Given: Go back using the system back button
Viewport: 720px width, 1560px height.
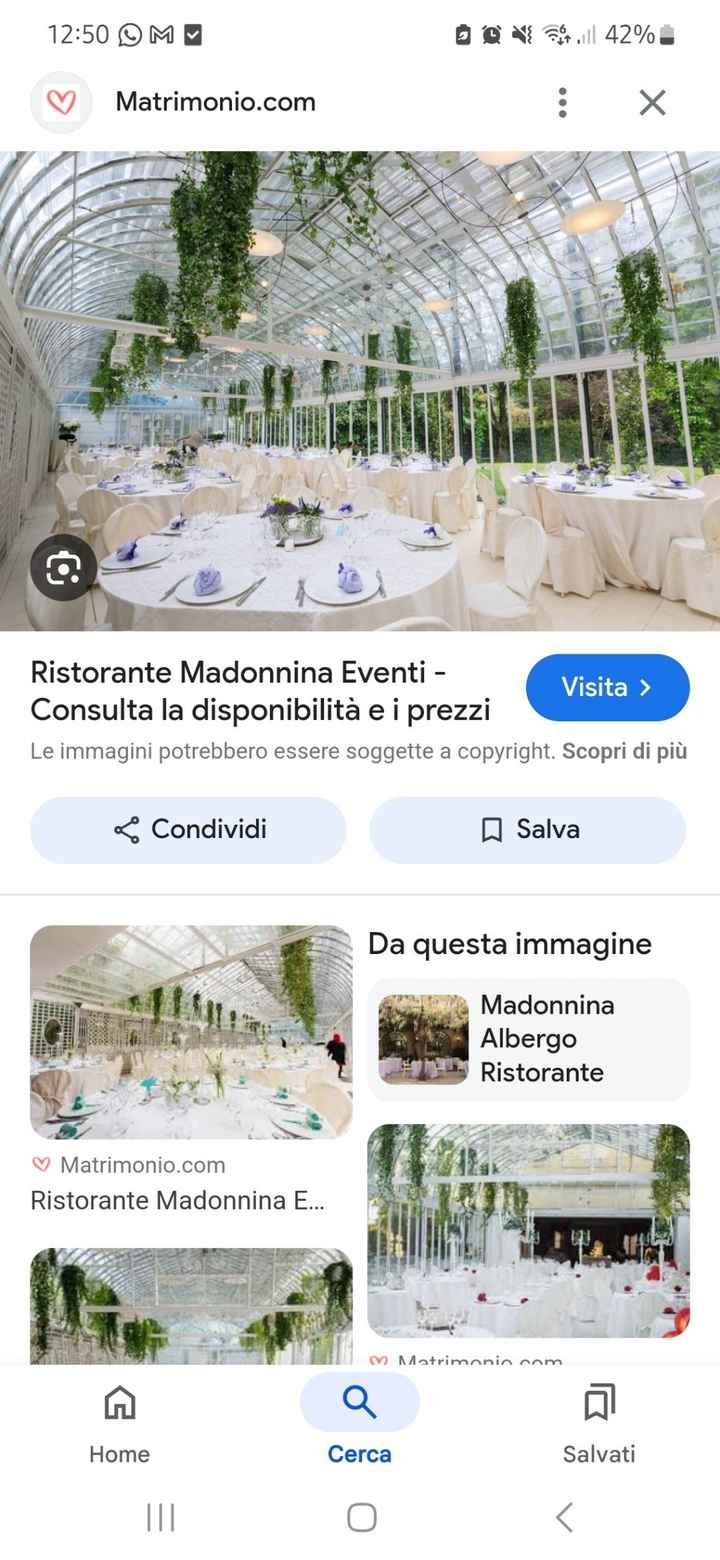Looking at the screenshot, I should (564, 1517).
